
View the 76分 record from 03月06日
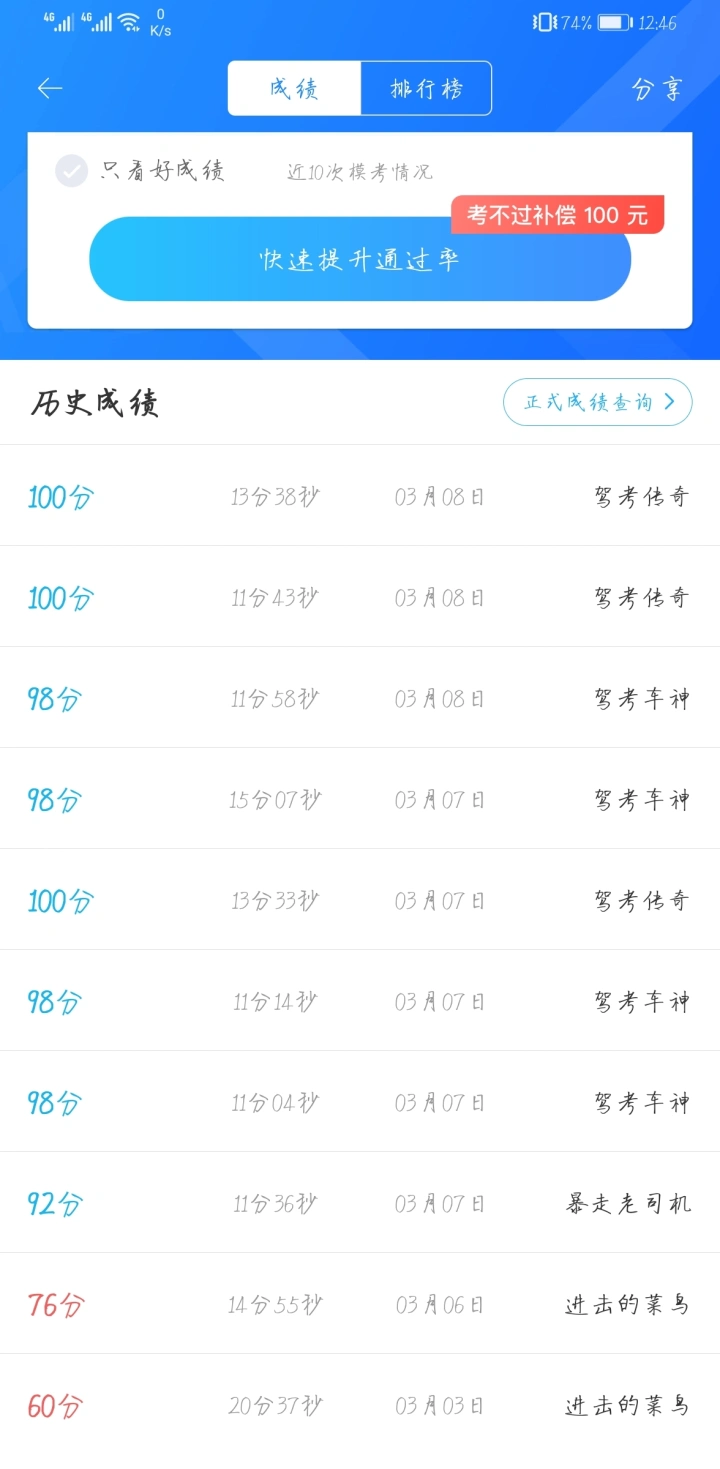360,1304
